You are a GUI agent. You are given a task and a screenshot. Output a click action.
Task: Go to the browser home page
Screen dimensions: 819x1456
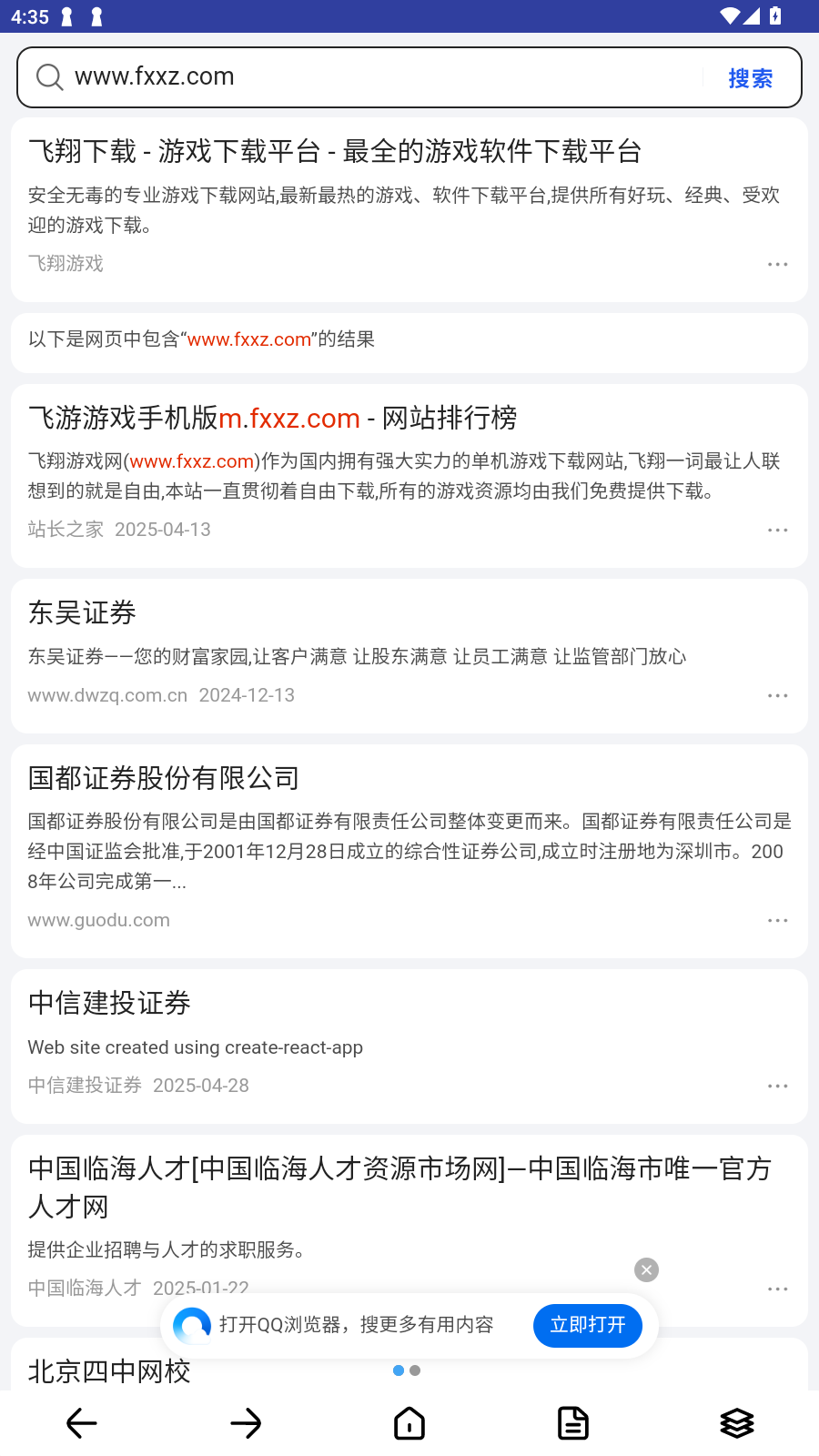tap(409, 1423)
